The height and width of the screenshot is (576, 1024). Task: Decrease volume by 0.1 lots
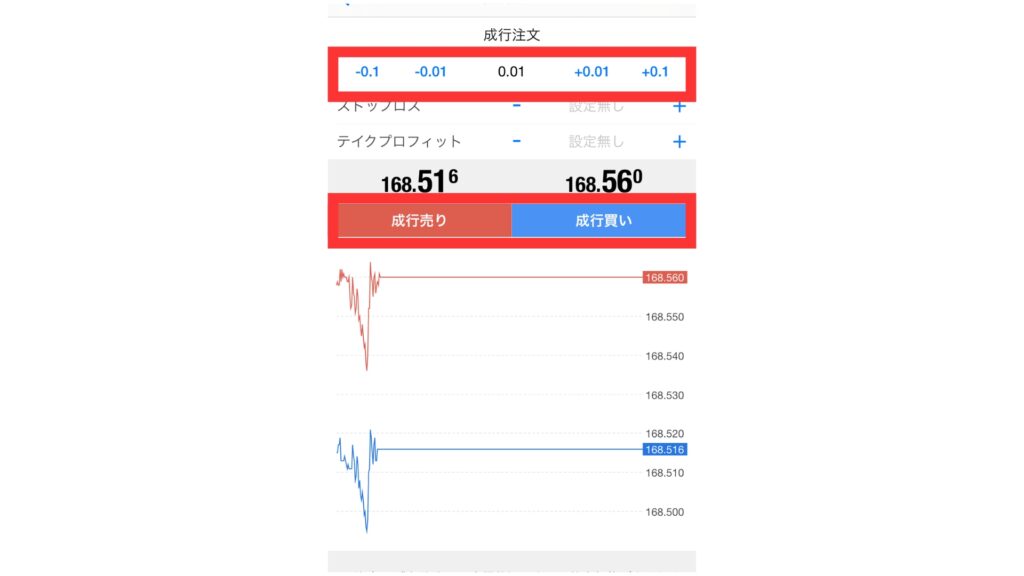[367, 72]
